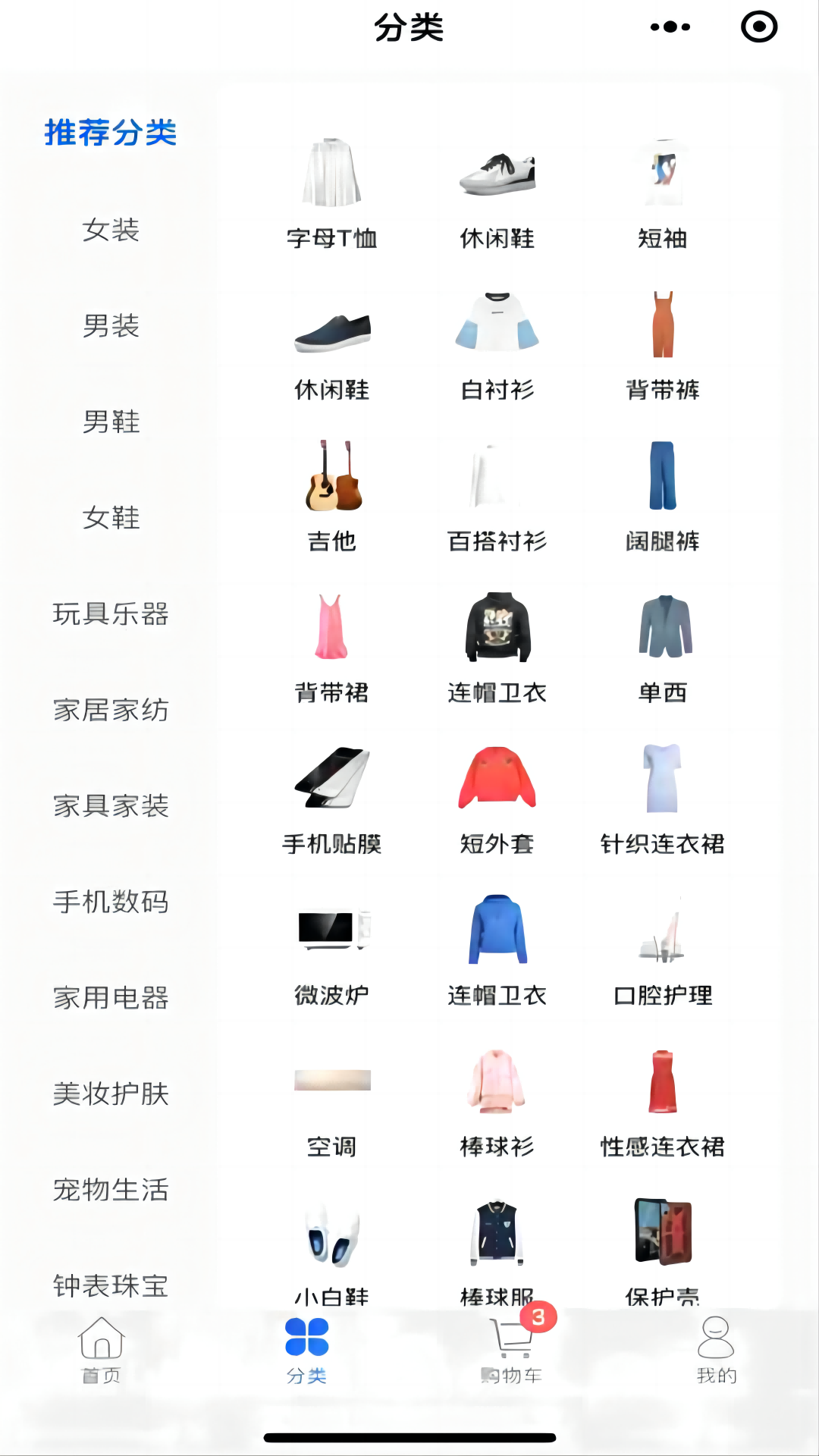Choose 美妆护肤 from the sidebar

[111, 1094]
